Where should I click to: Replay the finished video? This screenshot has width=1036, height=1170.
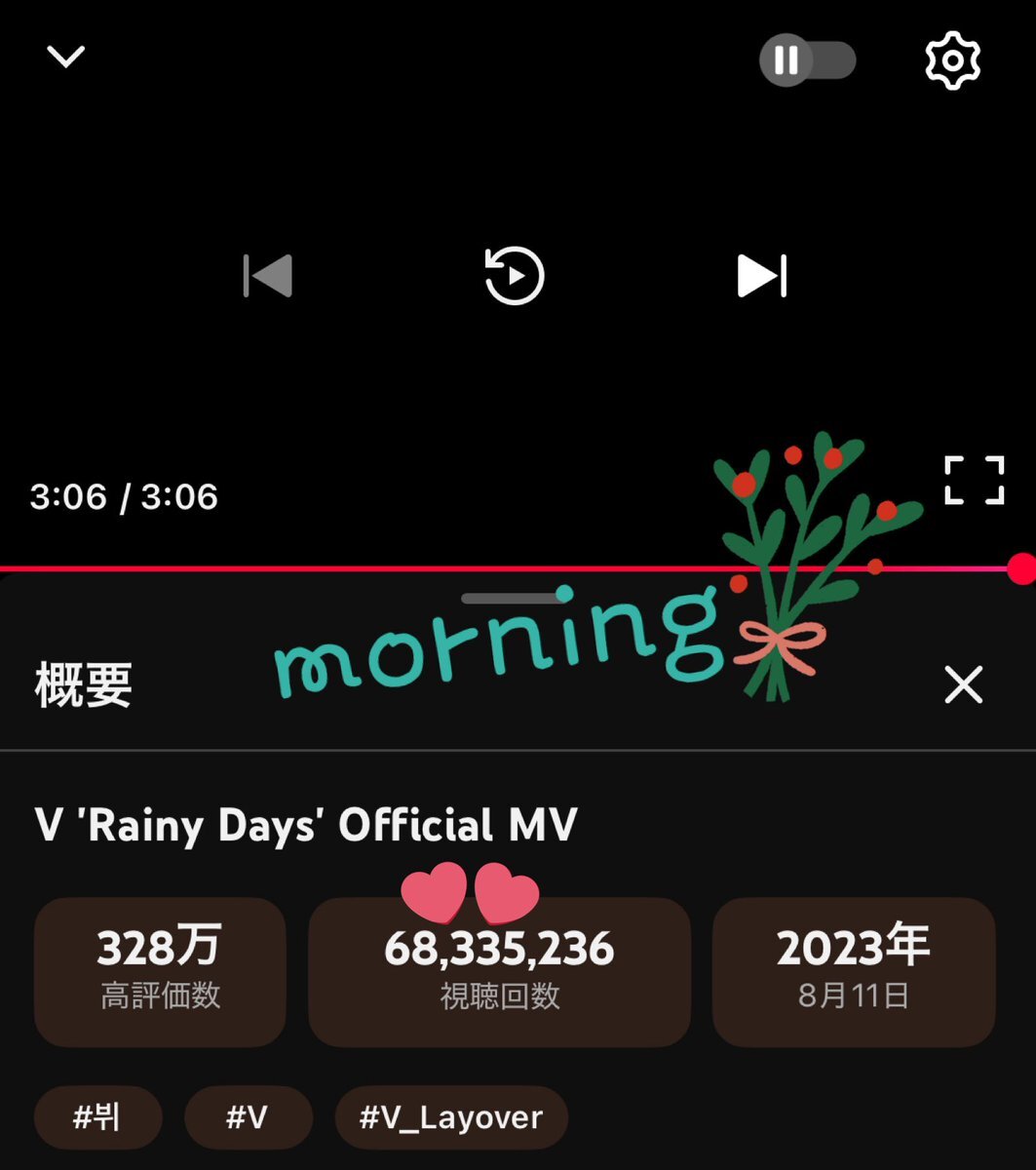click(515, 276)
